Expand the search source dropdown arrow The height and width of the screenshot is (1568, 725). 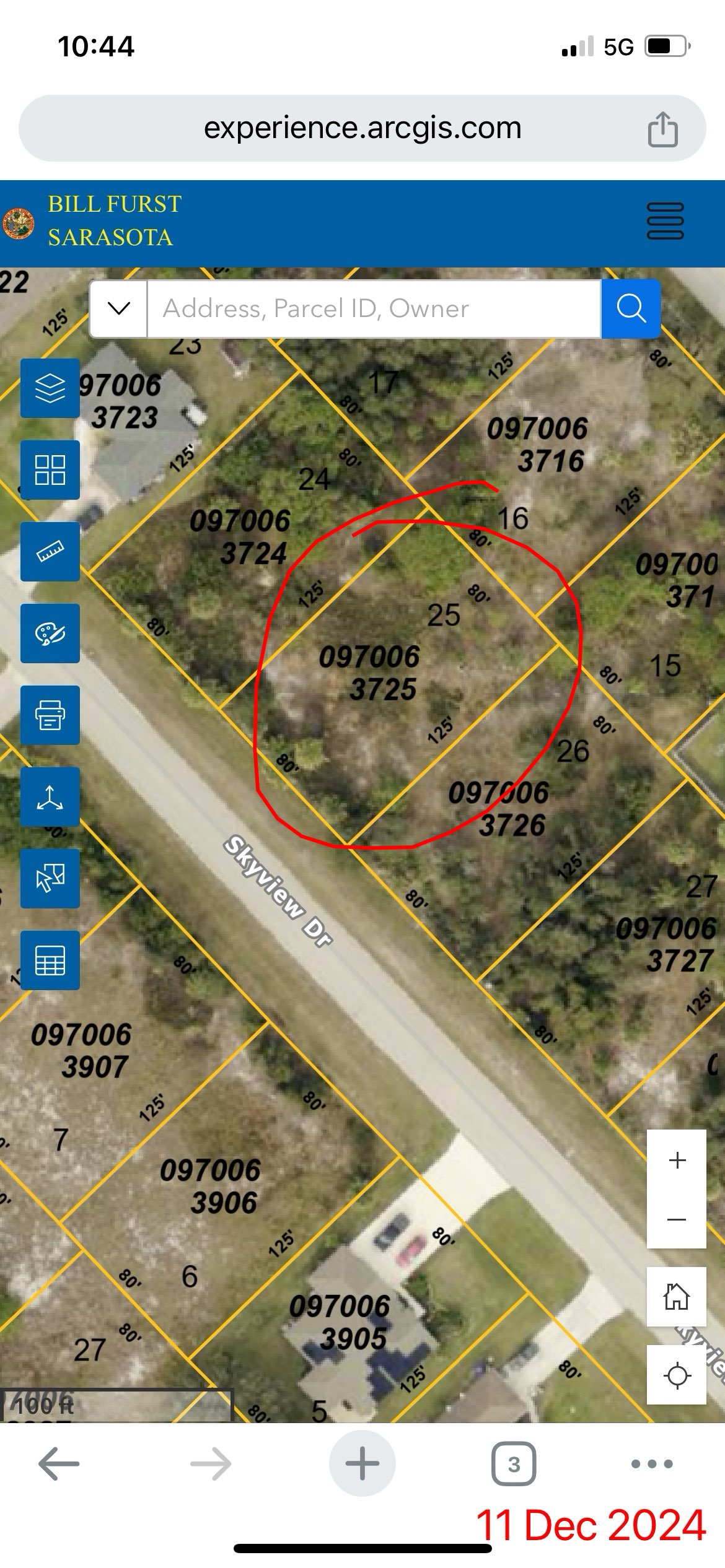(118, 308)
